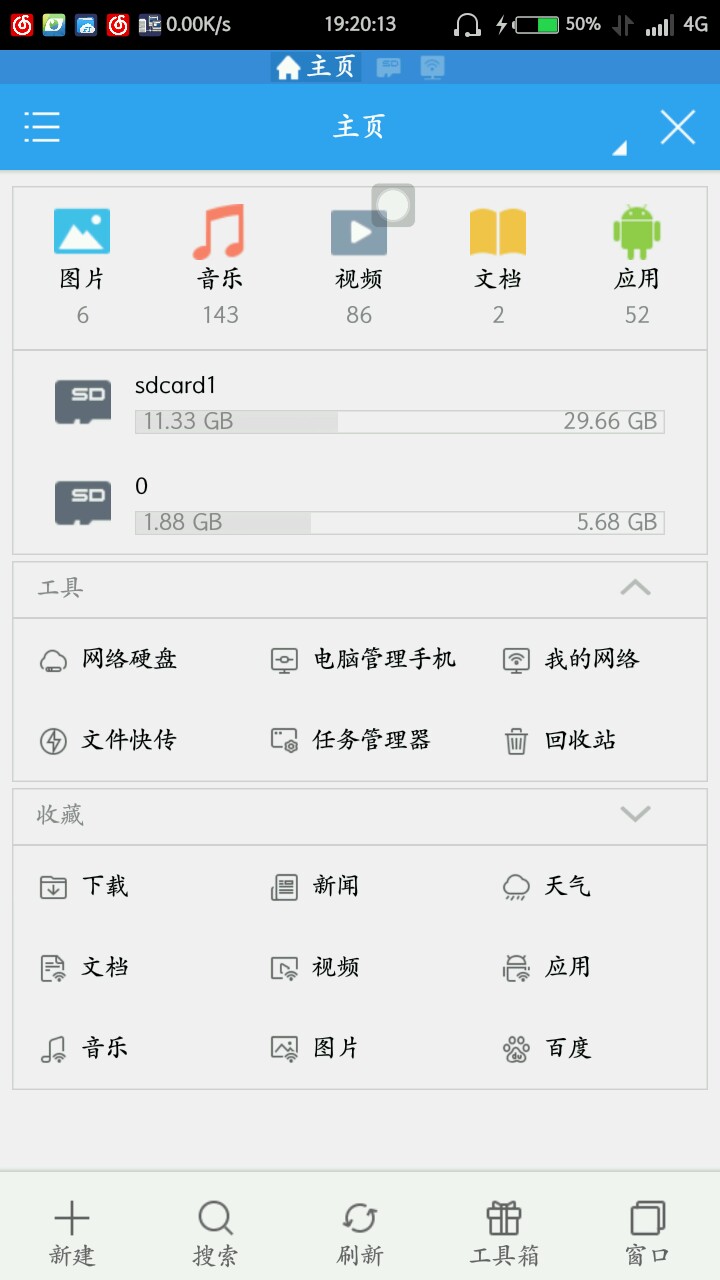This screenshot has height=1280, width=720.
Task: Close the 主页 window with the X
Action: 677,127
